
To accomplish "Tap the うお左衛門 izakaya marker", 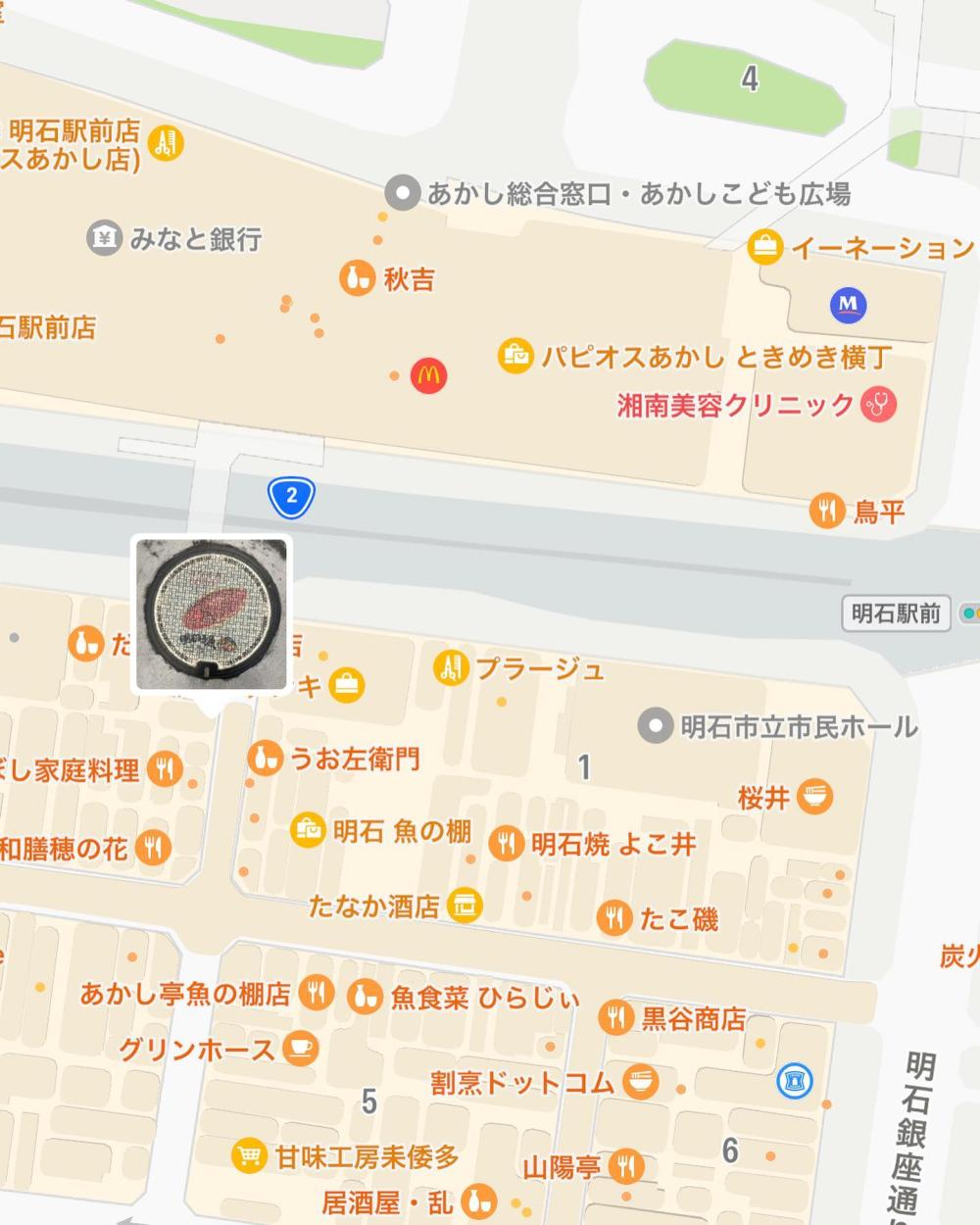I will [x=265, y=758].
